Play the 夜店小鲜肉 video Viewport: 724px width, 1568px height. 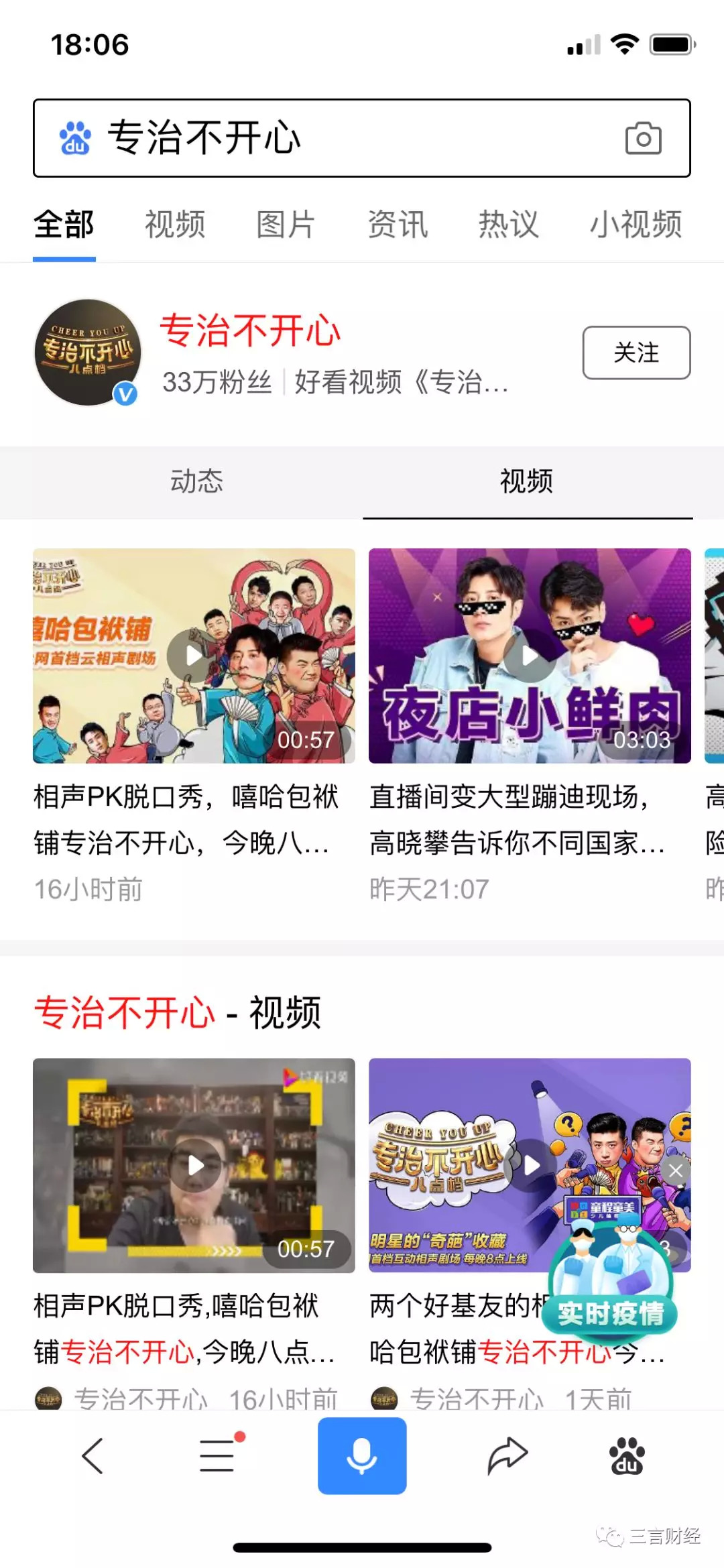pyautogui.click(x=530, y=656)
